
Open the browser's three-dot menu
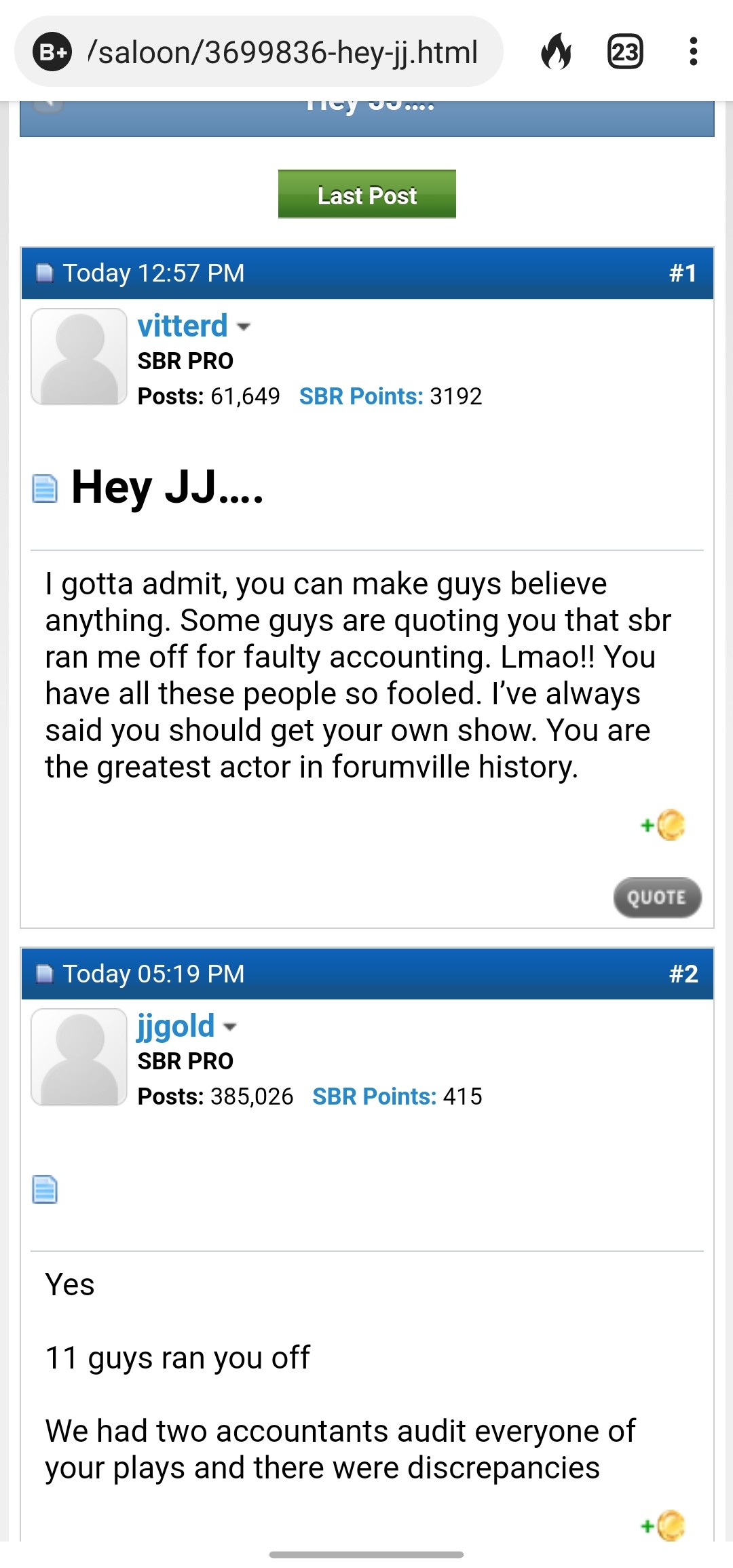[x=694, y=51]
